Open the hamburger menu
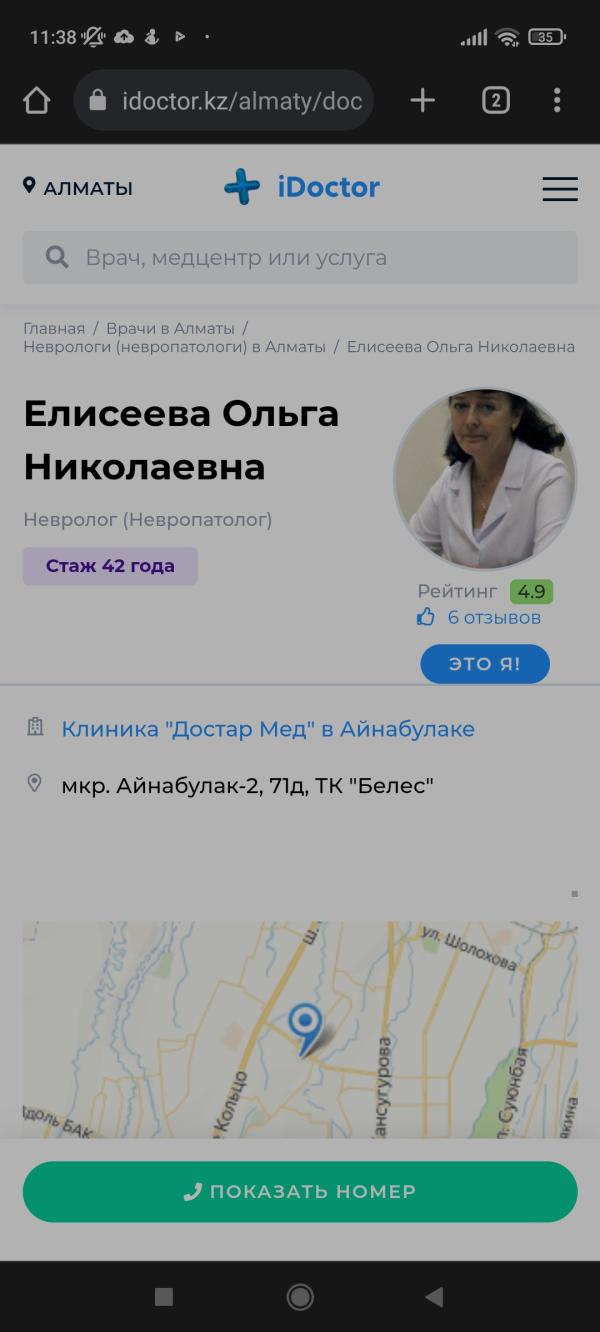The image size is (600, 1332). [x=559, y=189]
